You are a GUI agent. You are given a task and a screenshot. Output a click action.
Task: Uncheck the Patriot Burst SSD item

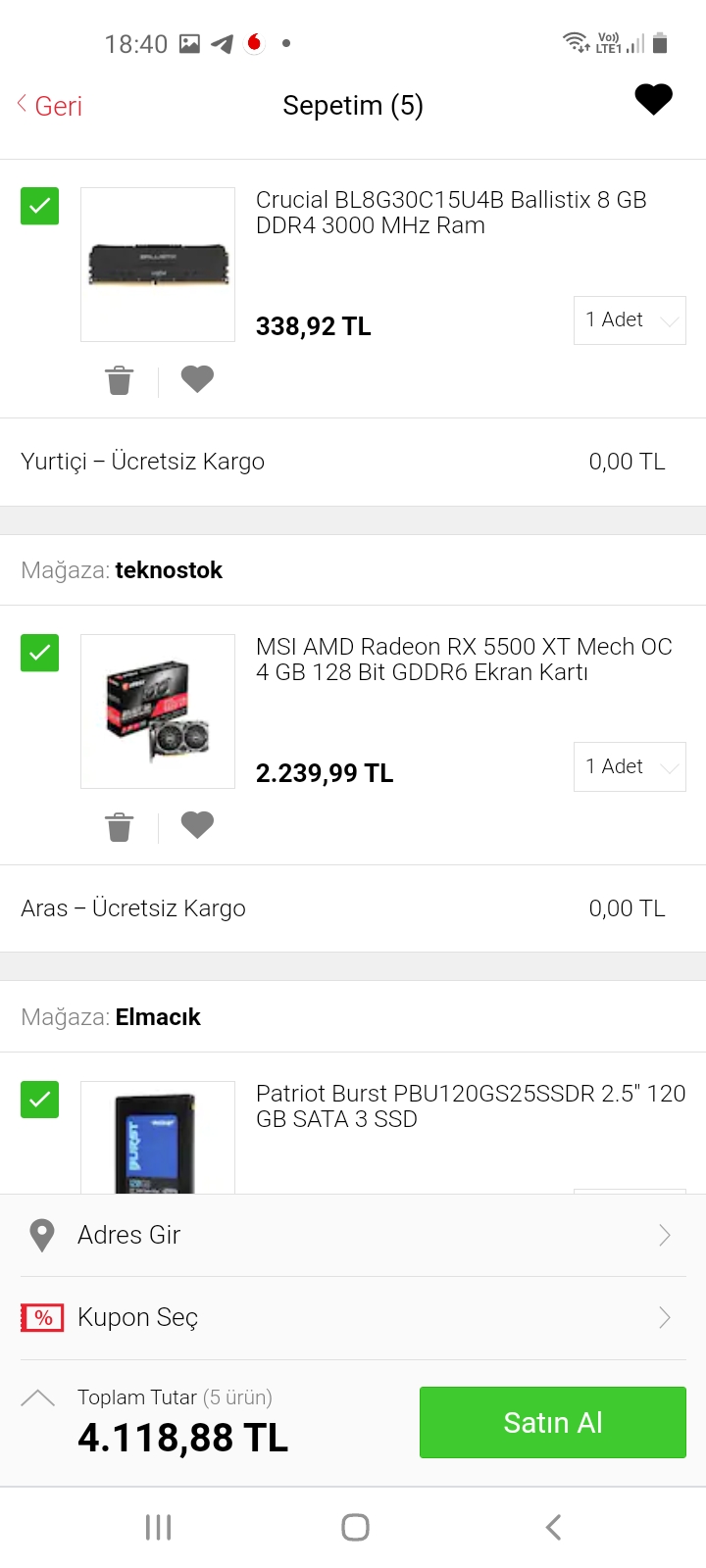click(40, 1100)
